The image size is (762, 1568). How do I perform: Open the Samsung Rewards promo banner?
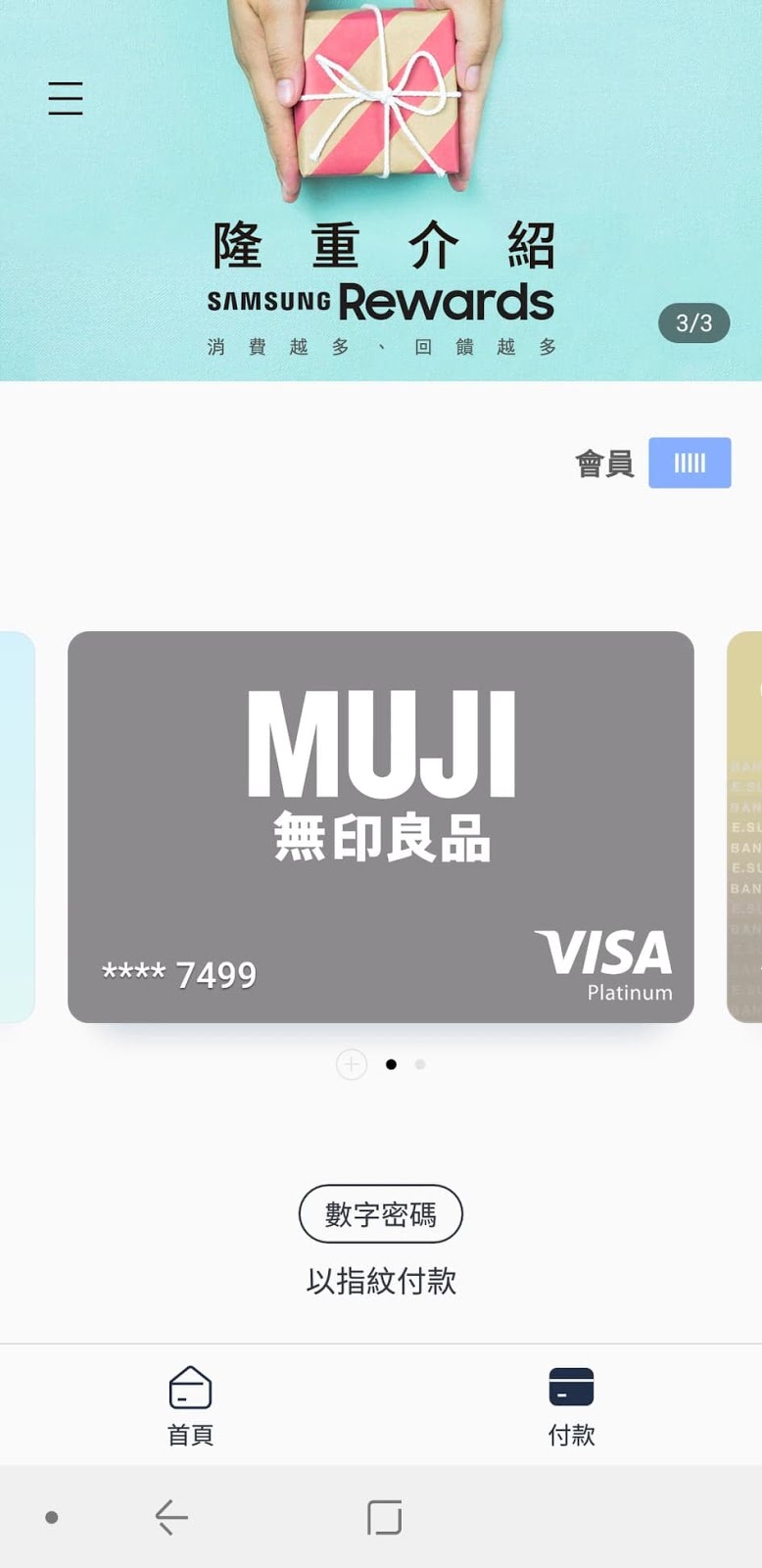pos(381,284)
